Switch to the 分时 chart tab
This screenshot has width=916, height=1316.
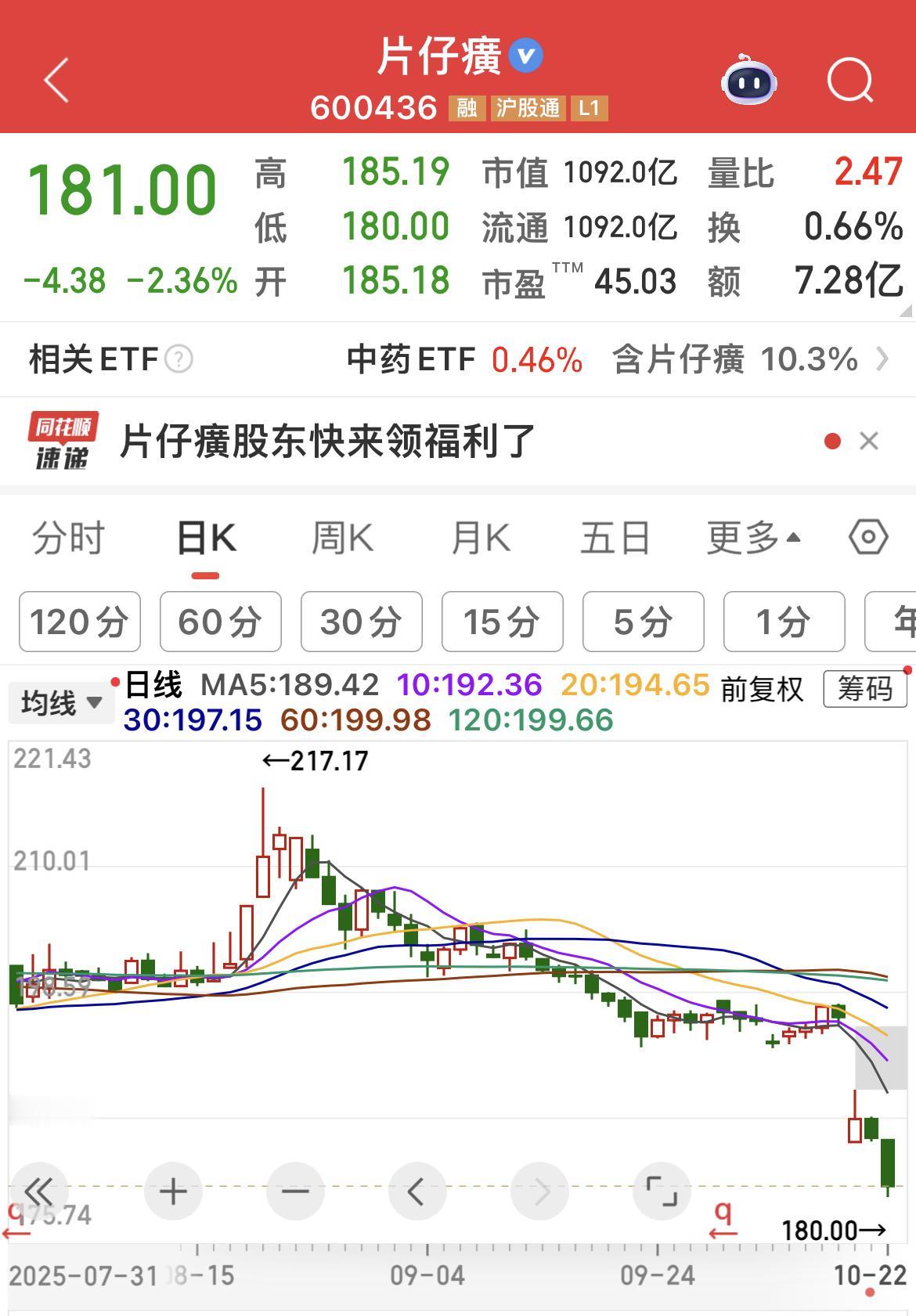(68, 539)
